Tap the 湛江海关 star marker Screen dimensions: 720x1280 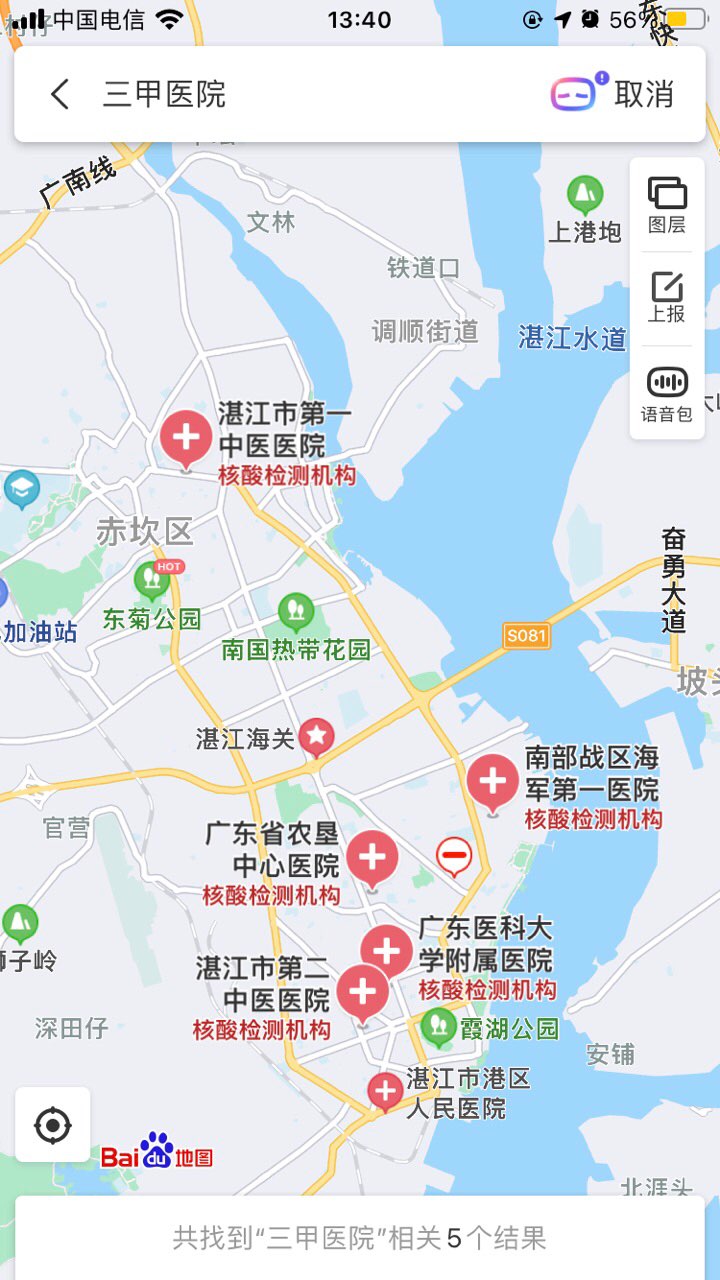click(317, 737)
